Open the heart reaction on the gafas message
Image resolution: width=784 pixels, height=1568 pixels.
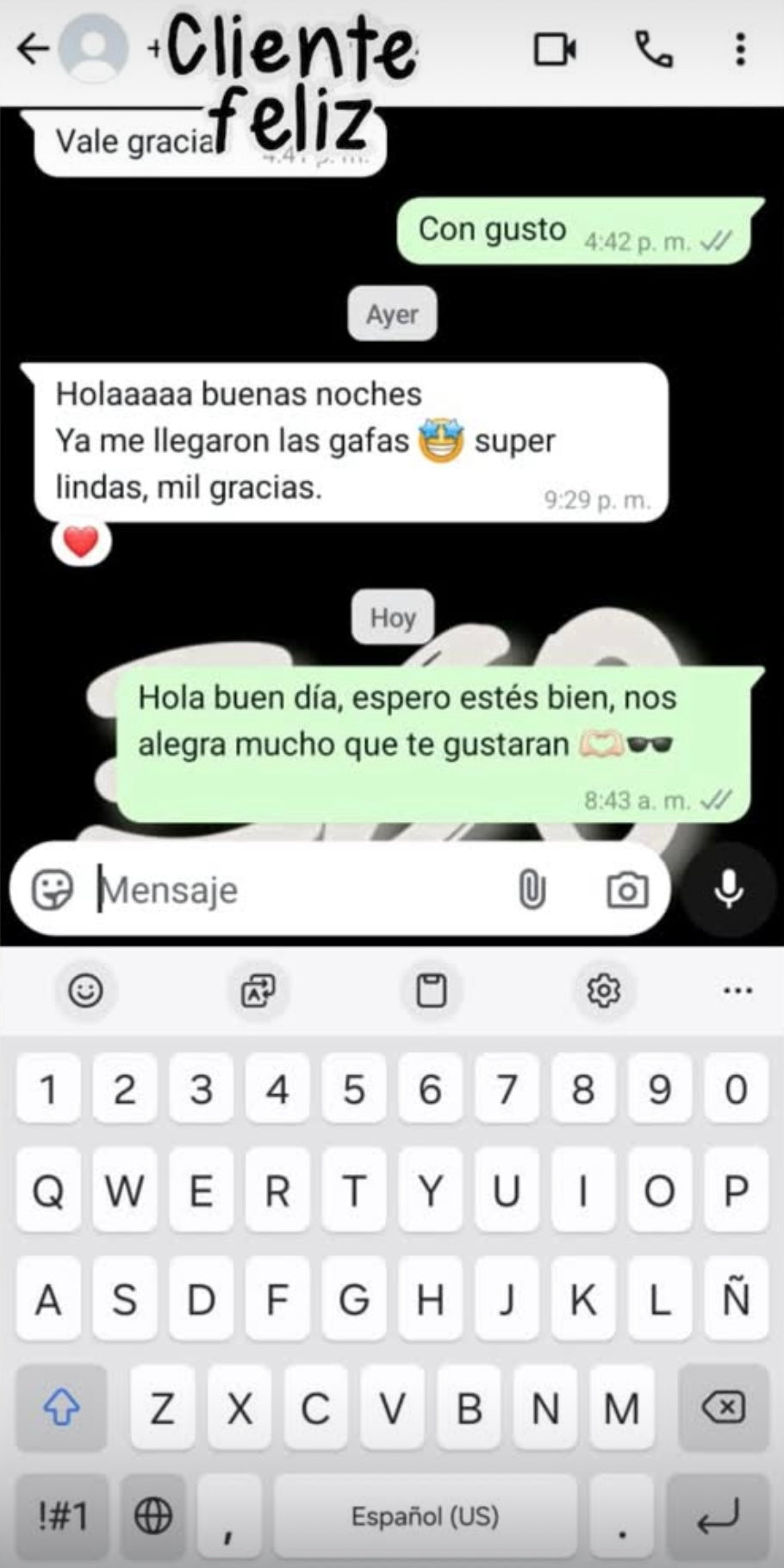click(x=81, y=543)
